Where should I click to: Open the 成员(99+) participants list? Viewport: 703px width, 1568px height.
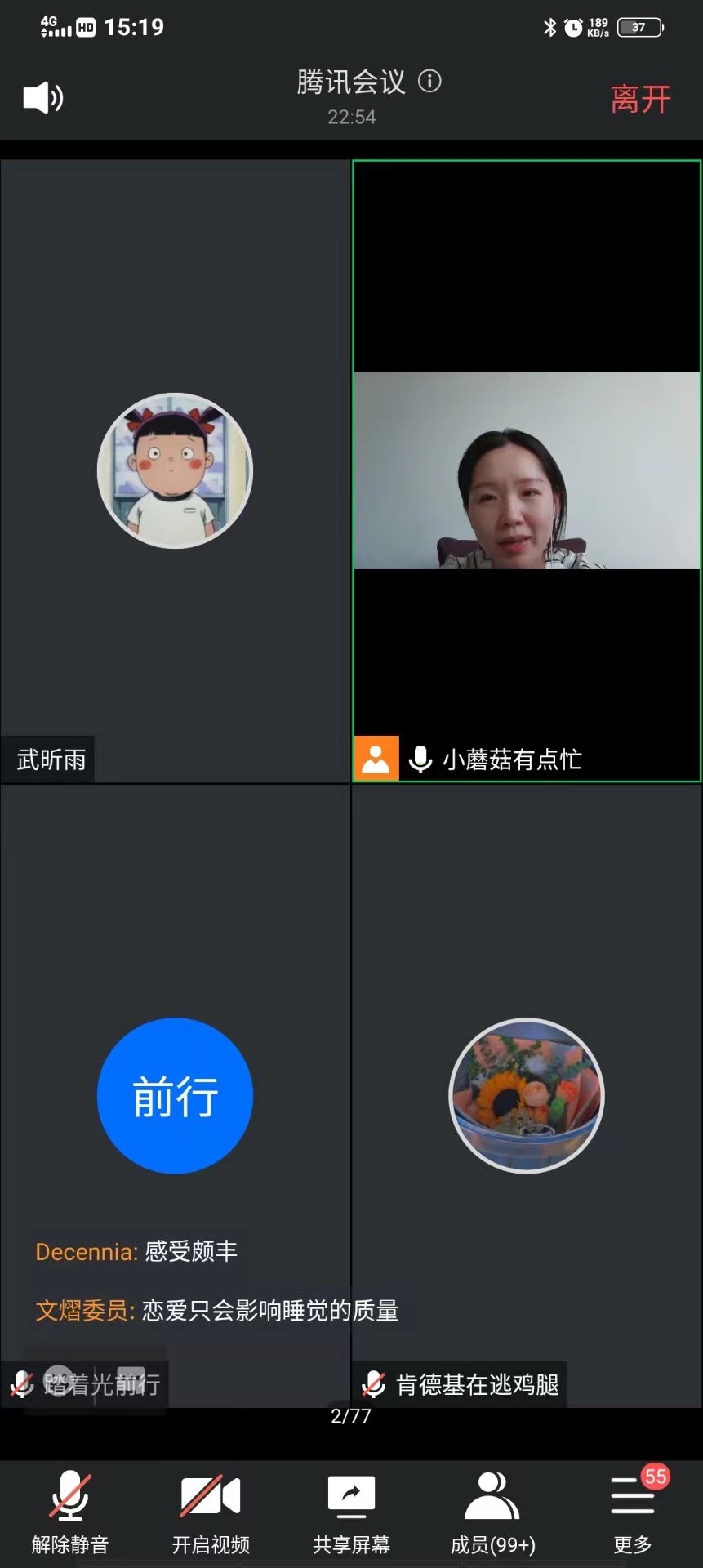492,1512
